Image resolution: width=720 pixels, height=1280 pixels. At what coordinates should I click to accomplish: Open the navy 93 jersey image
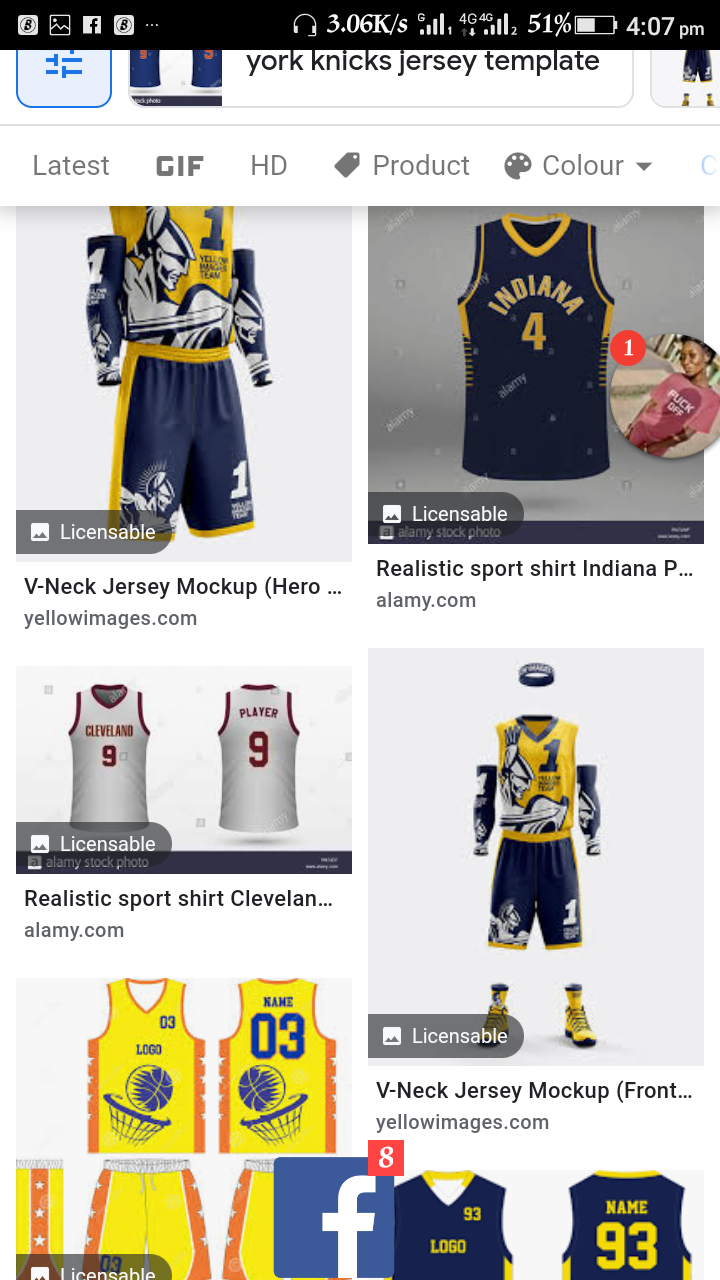(580, 1230)
